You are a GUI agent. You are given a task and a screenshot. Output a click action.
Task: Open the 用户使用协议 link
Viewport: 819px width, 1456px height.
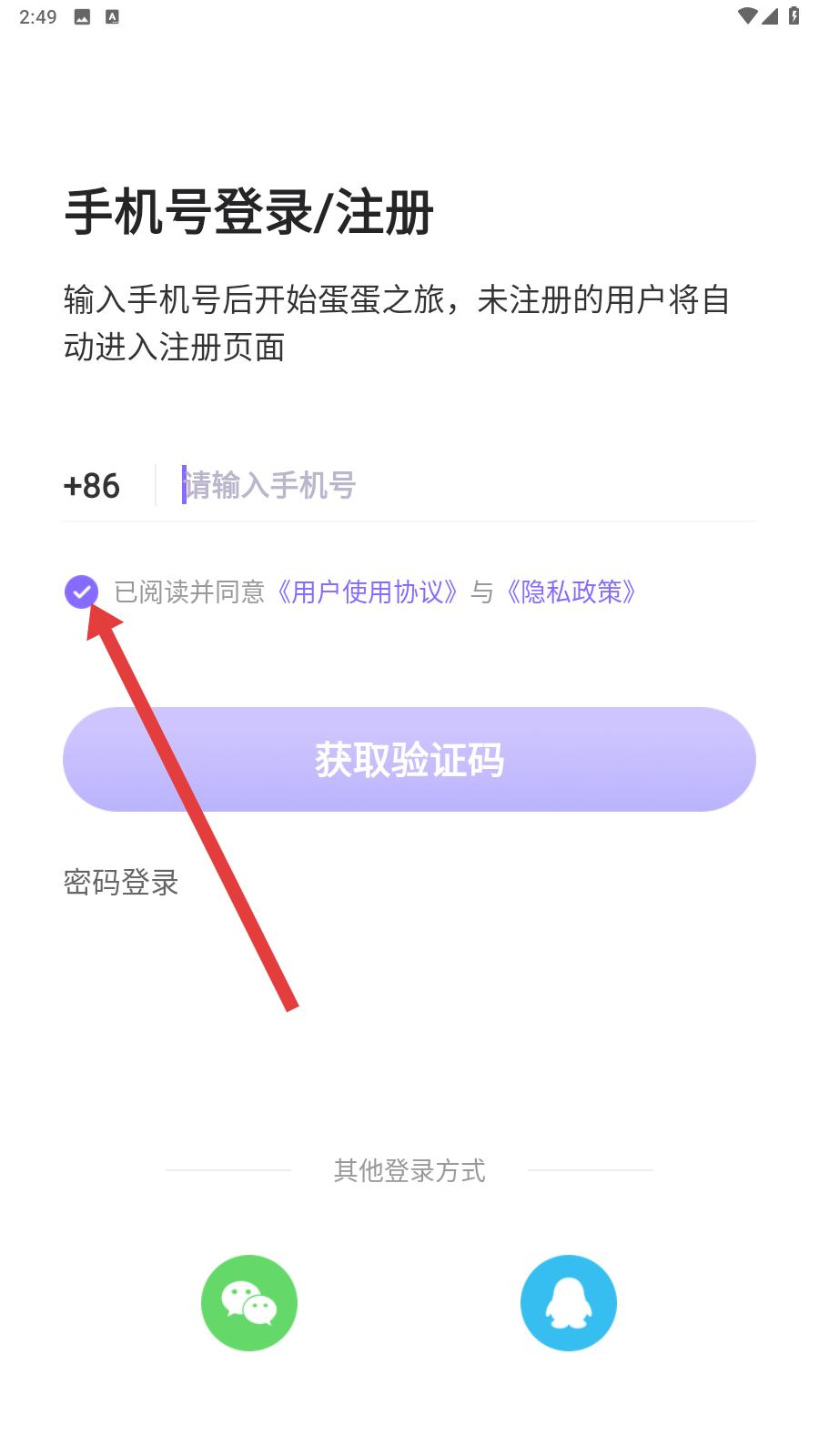tap(368, 592)
